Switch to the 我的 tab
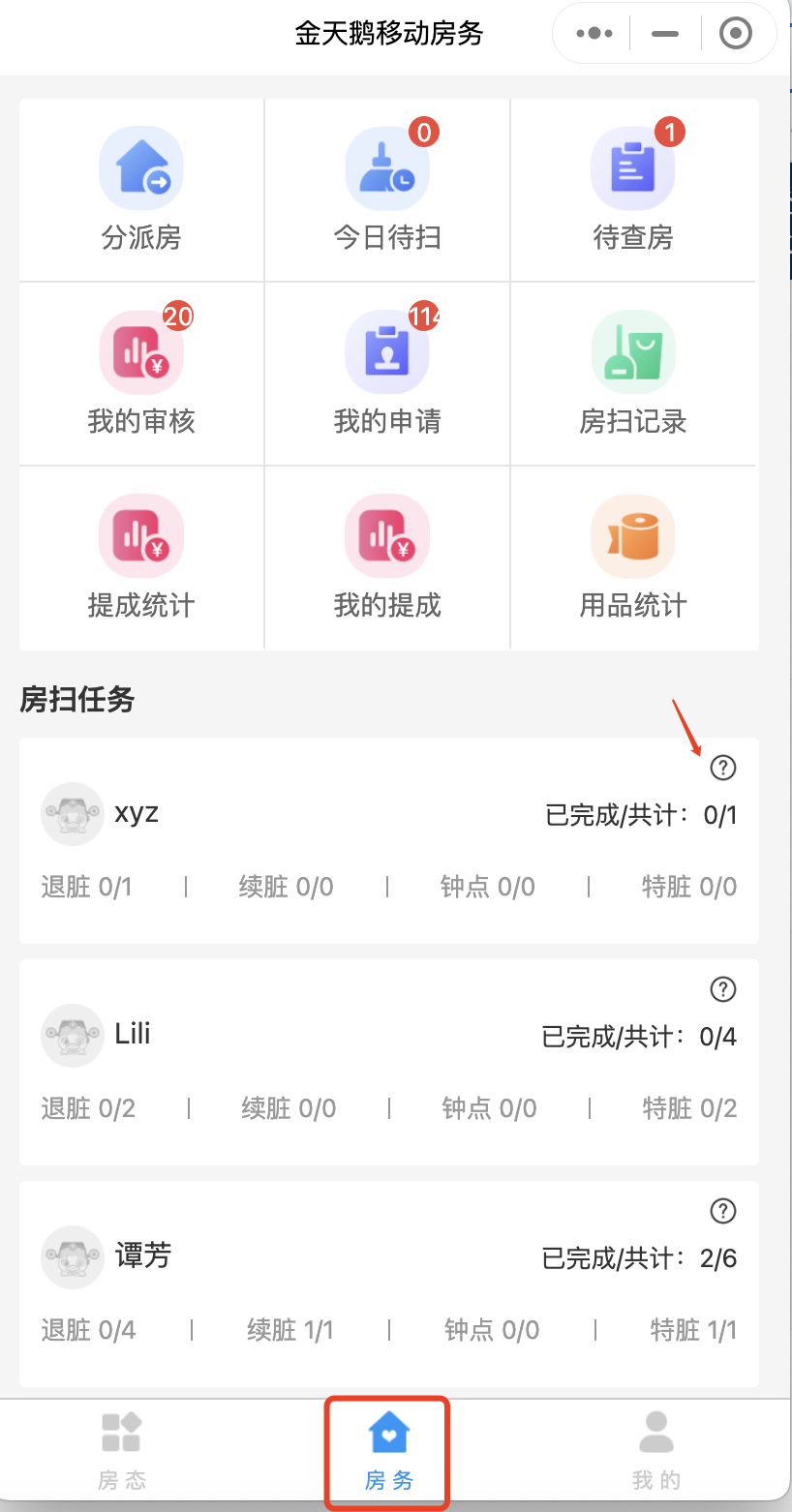Screen dimensions: 792x1512 click(656, 1451)
